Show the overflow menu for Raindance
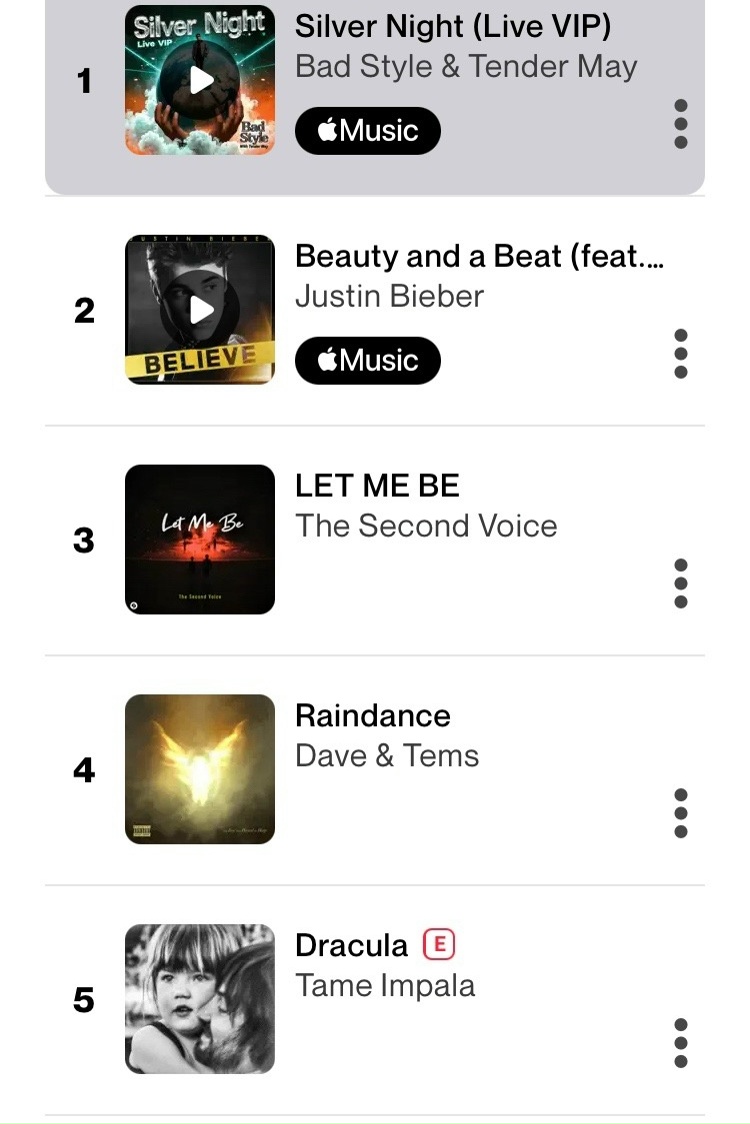The image size is (750, 1124). [681, 813]
